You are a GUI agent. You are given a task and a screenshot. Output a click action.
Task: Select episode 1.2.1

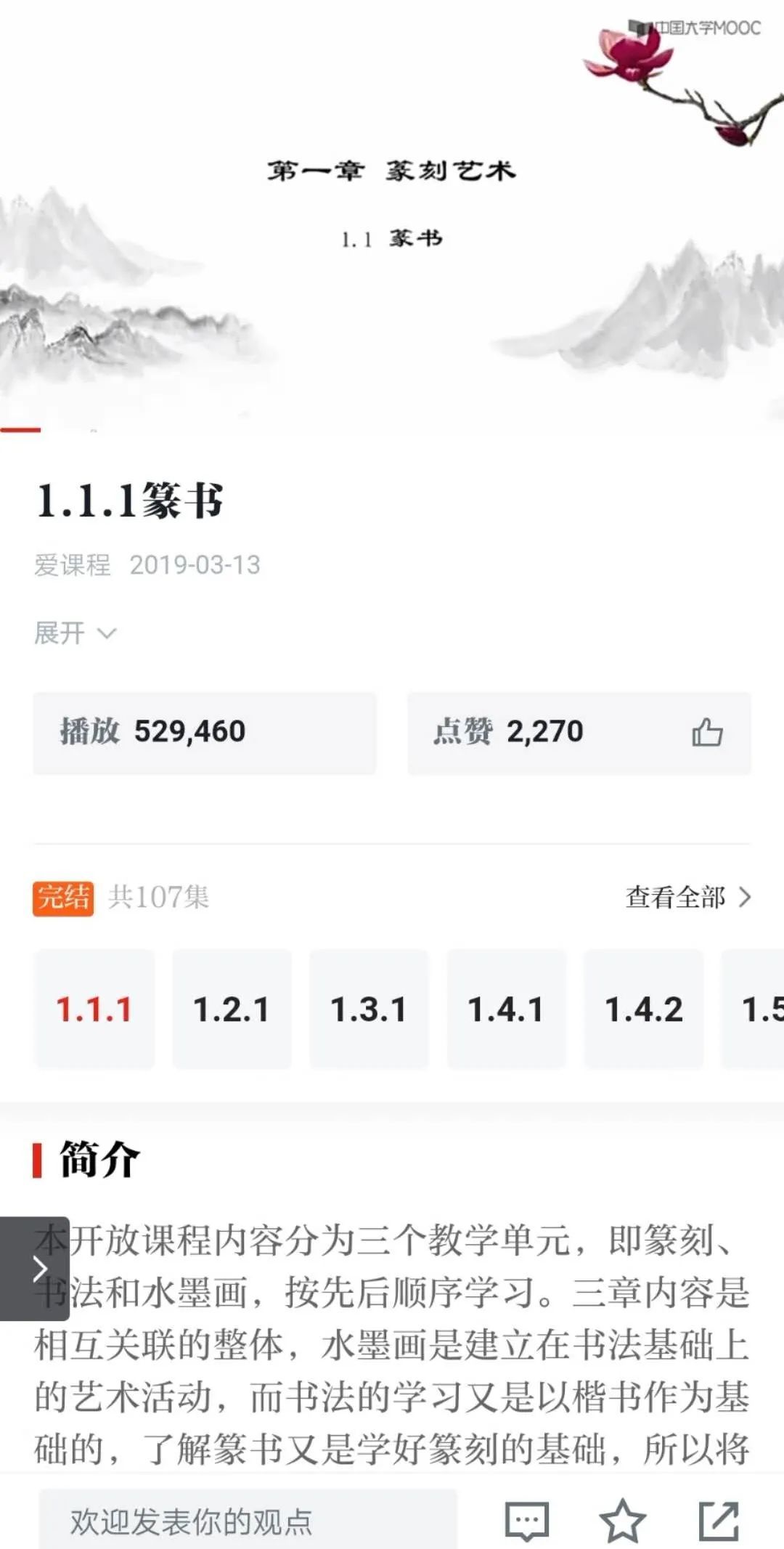(x=232, y=1009)
